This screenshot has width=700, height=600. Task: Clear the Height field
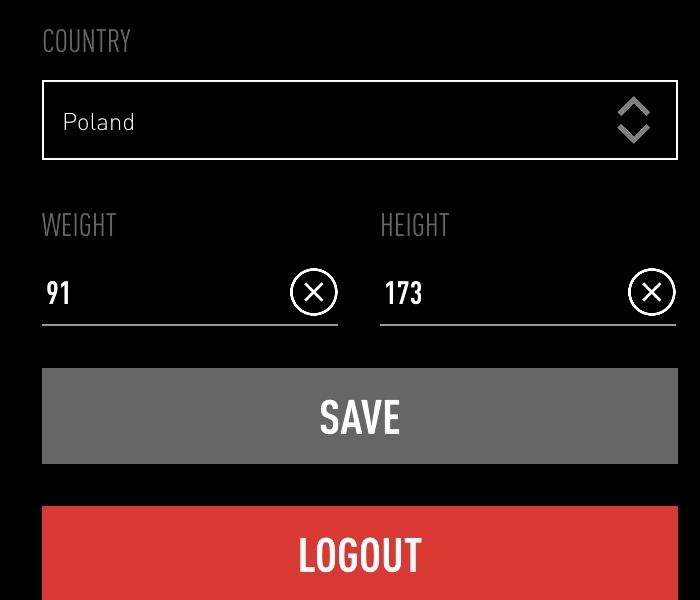click(x=652, y=292)
